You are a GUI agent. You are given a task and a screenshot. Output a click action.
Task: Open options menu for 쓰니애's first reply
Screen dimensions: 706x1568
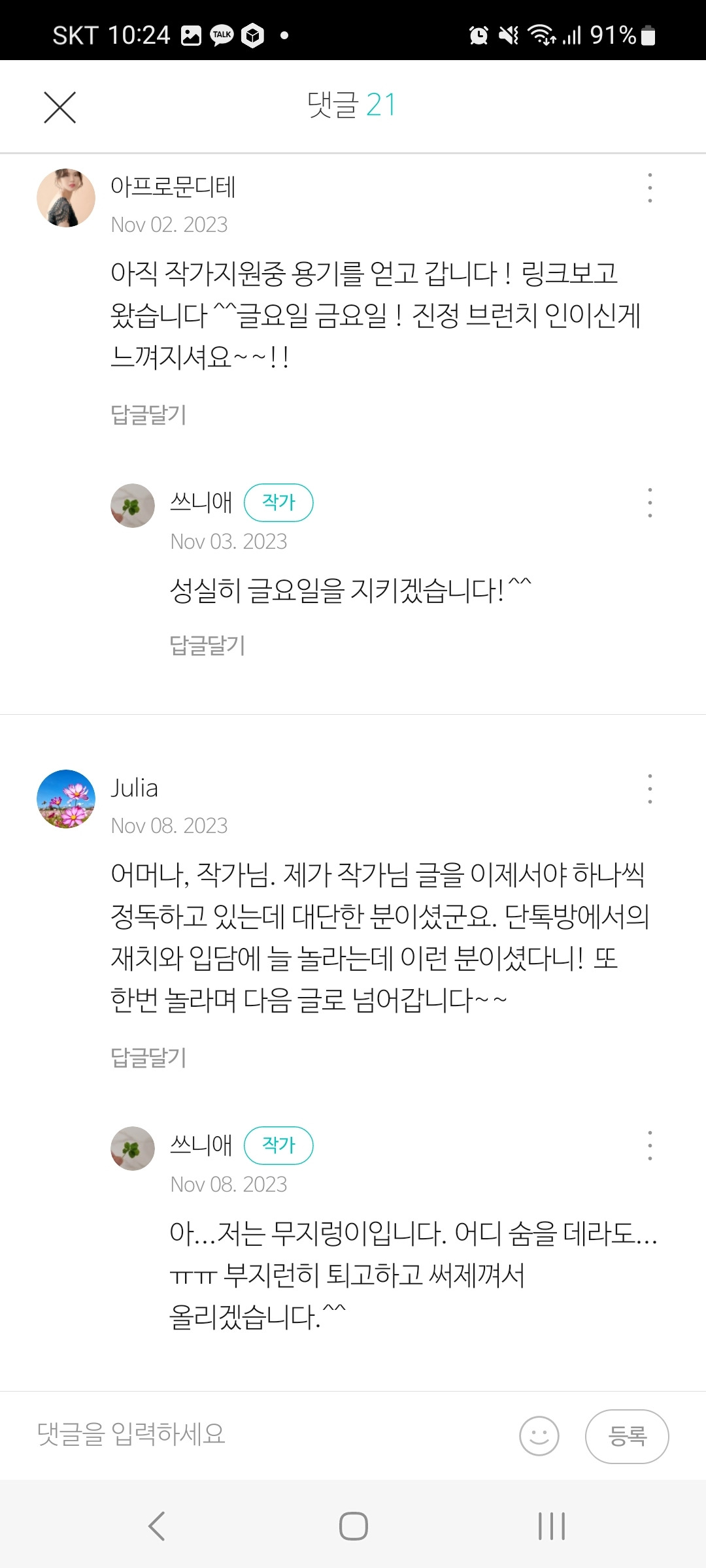click(649, 501)
